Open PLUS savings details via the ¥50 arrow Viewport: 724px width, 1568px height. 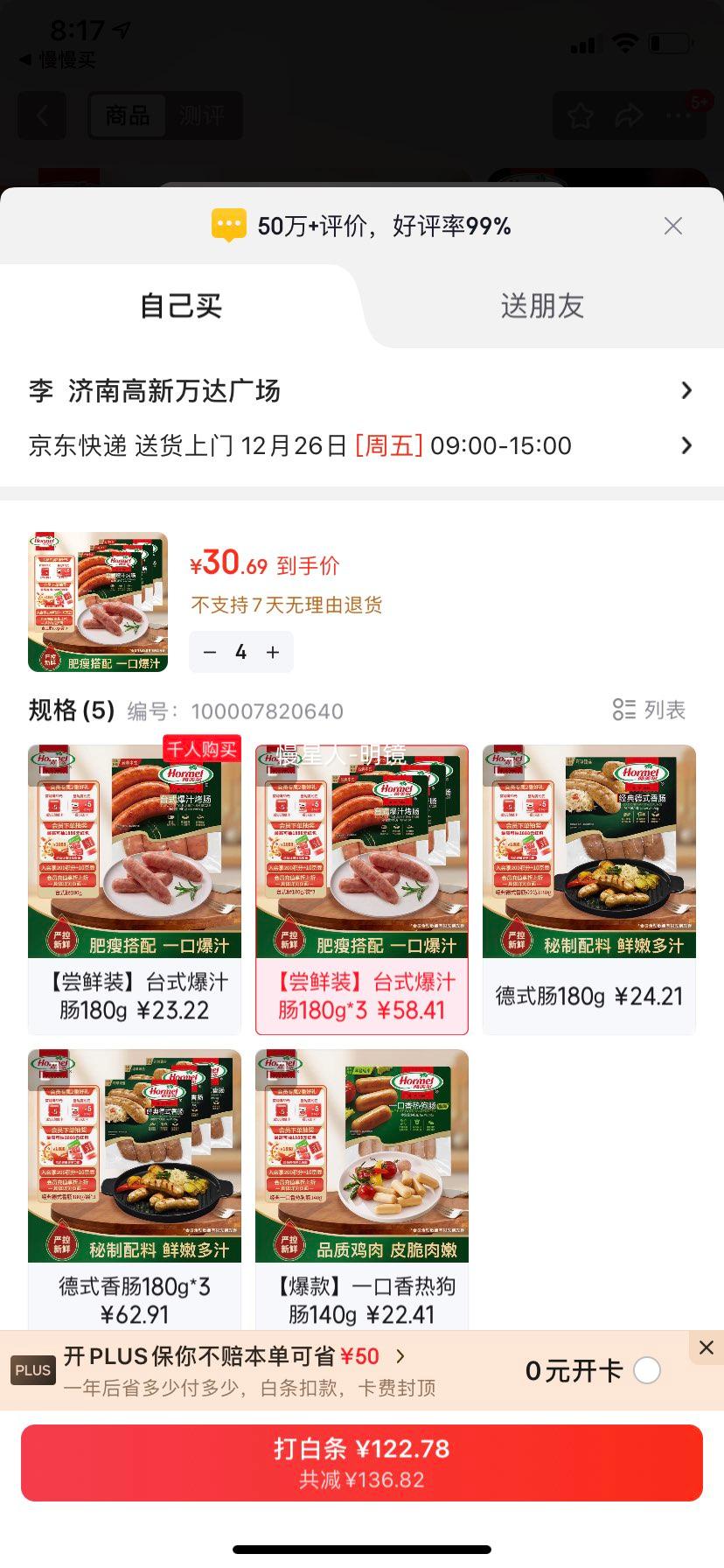coord(400,1355)
